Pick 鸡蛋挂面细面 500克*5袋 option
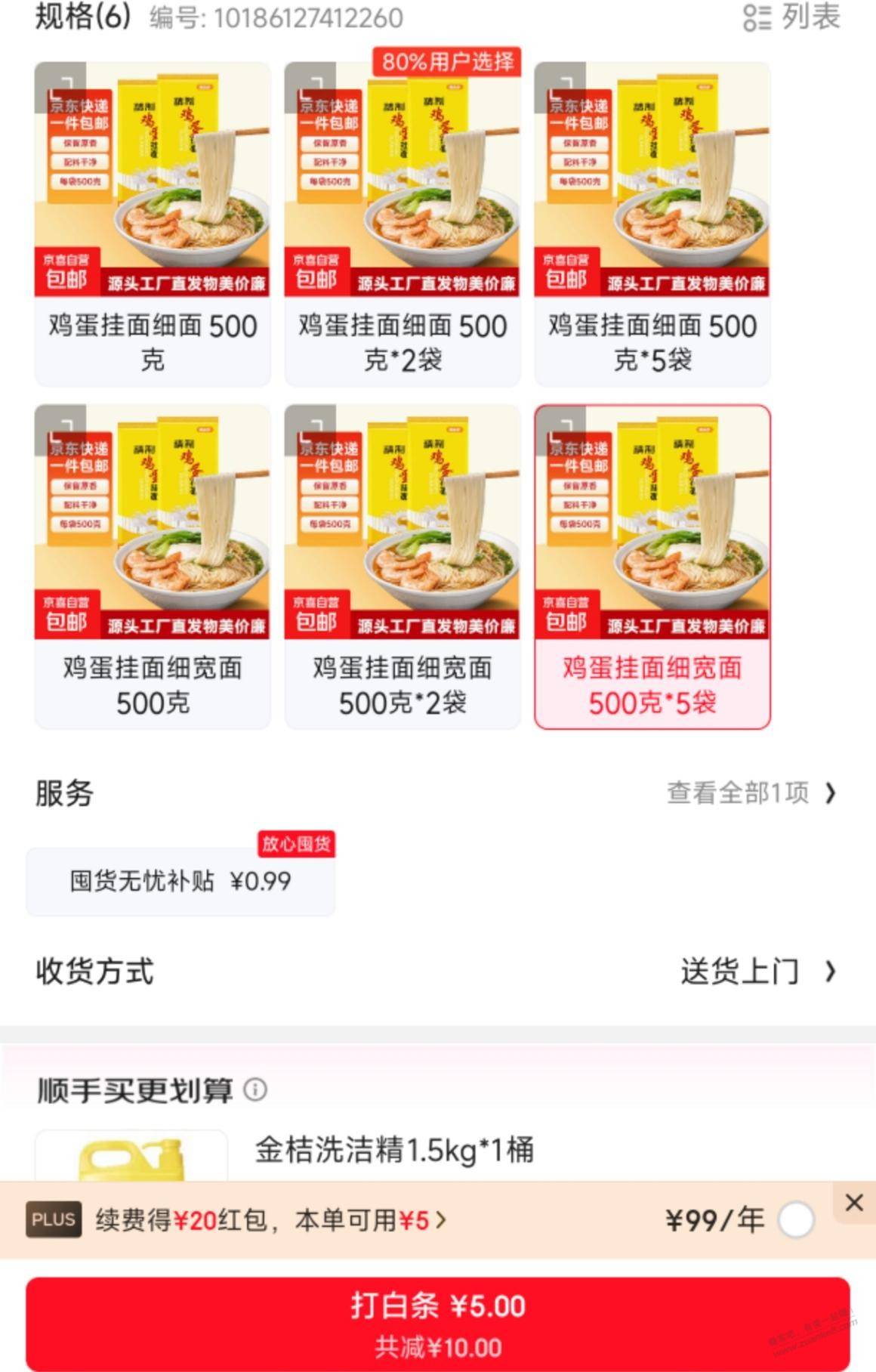Image resolution: width=876 pixels, height=1372 pixels. point(652,224)
